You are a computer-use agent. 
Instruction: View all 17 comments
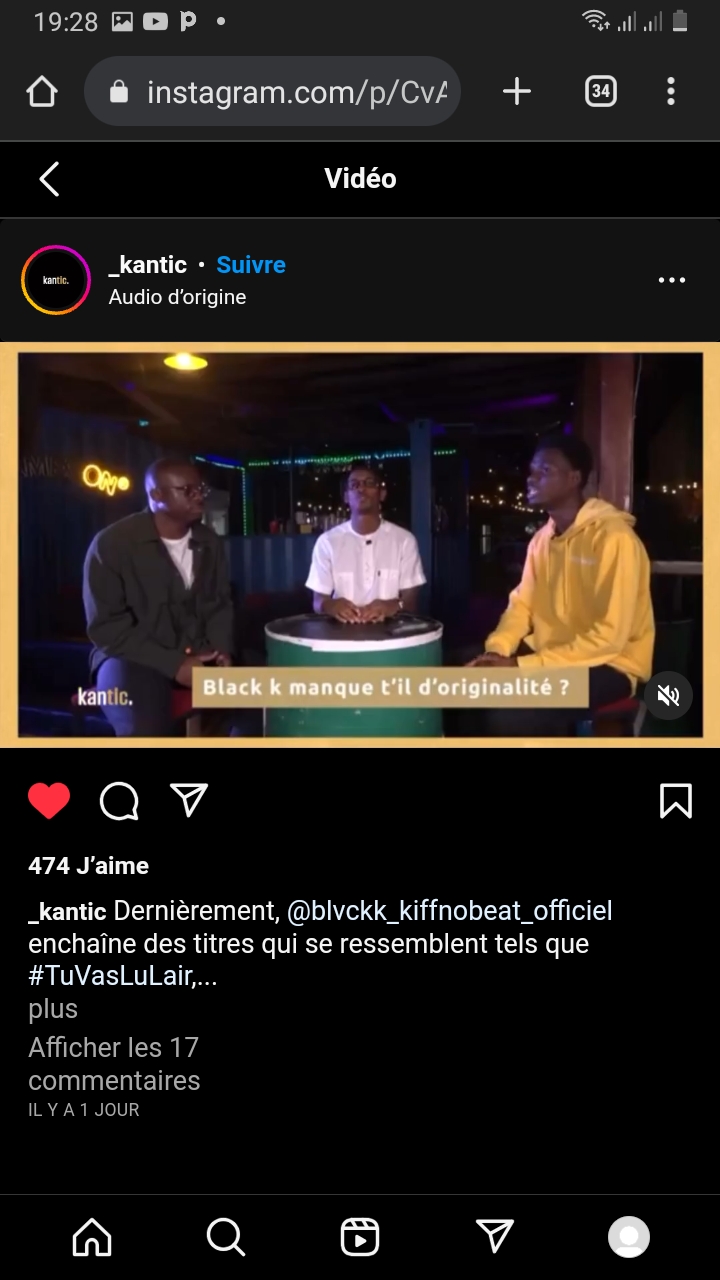point(114,1064)
